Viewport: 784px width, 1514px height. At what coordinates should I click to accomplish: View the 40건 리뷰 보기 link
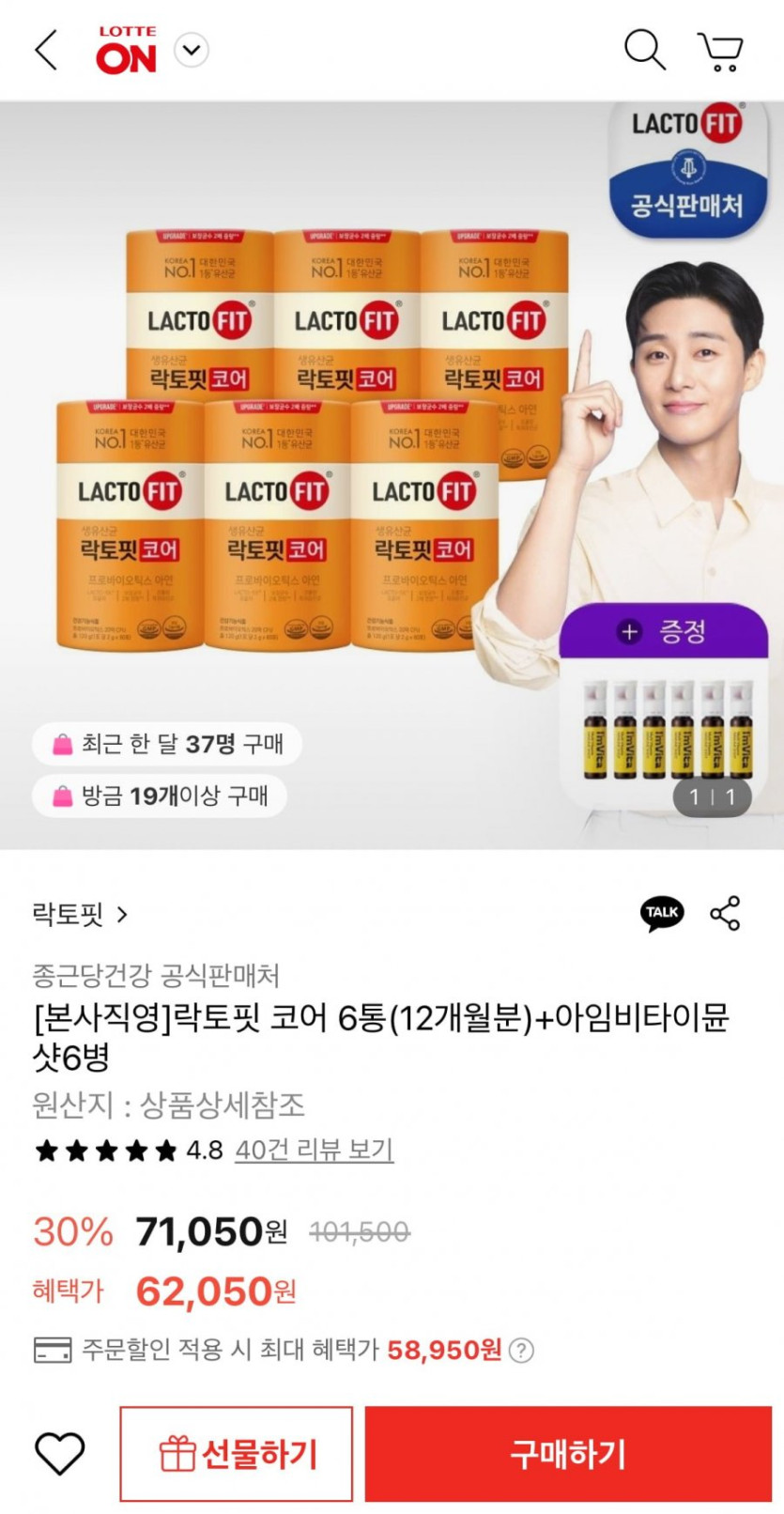tap(314, 1150)
